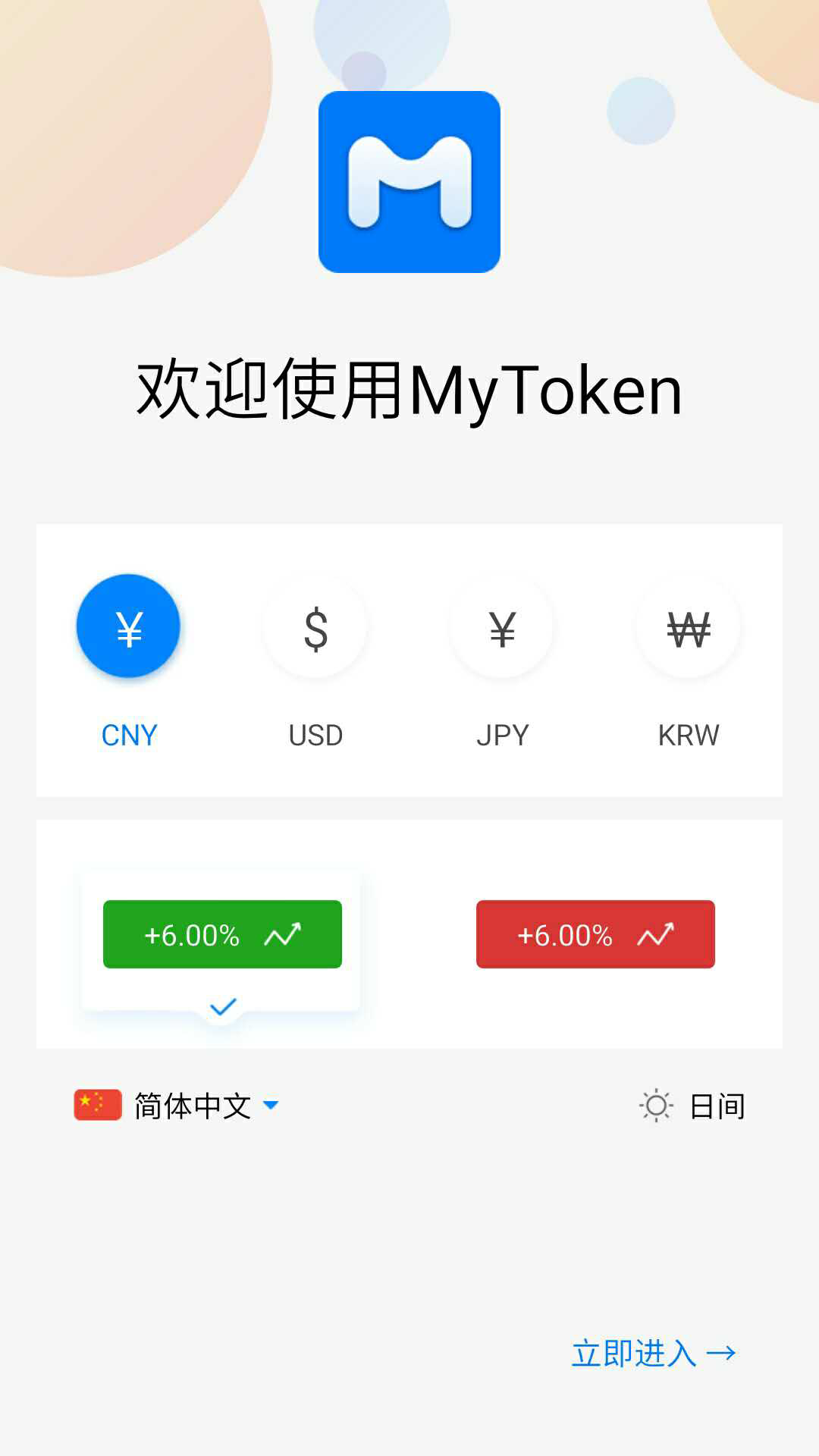Select CNY as the display currency
The width and height of the screenshot is (819, 1456).
[128, 626]
